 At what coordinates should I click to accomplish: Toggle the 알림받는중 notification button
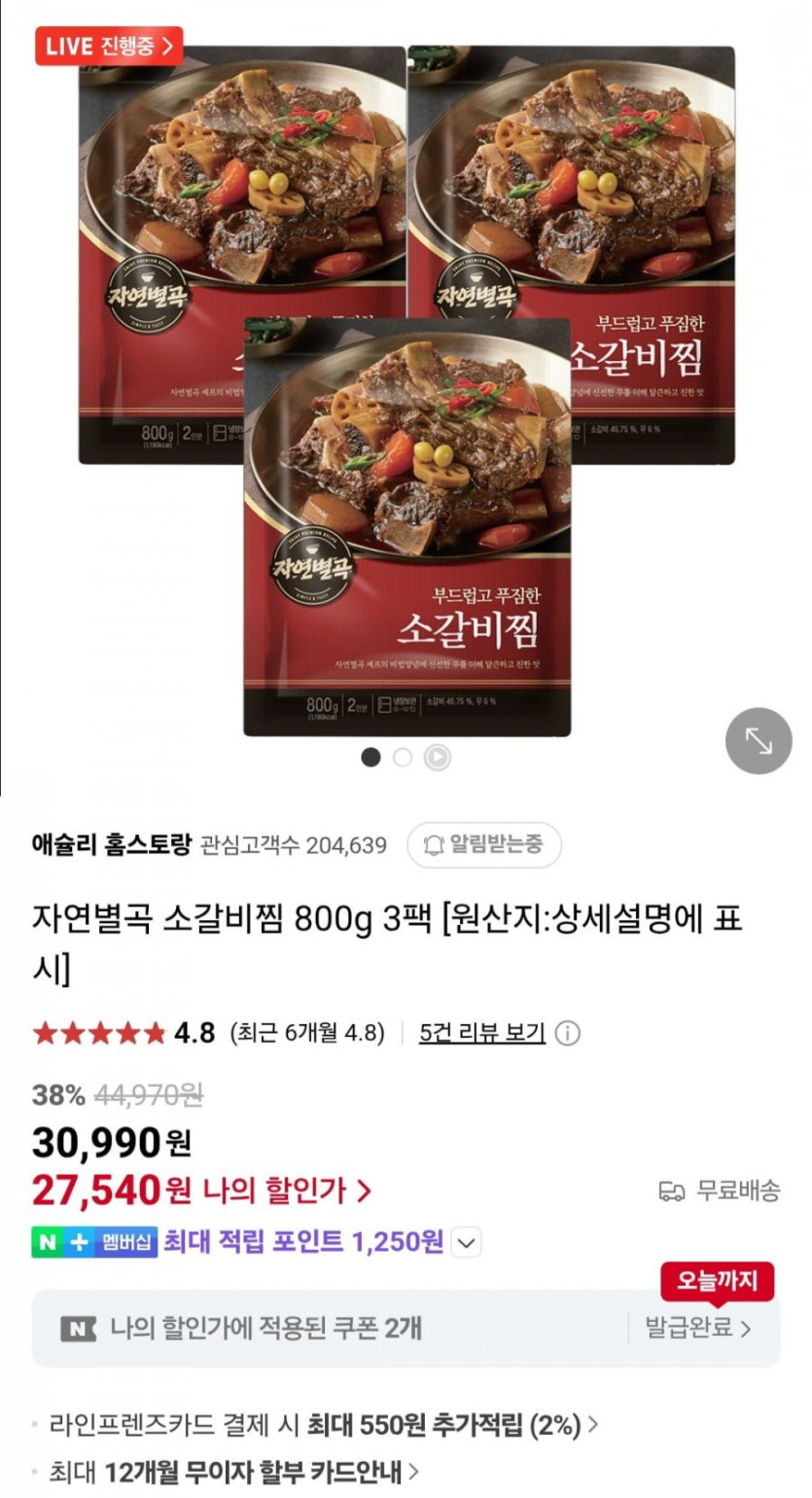pos(483,845)
